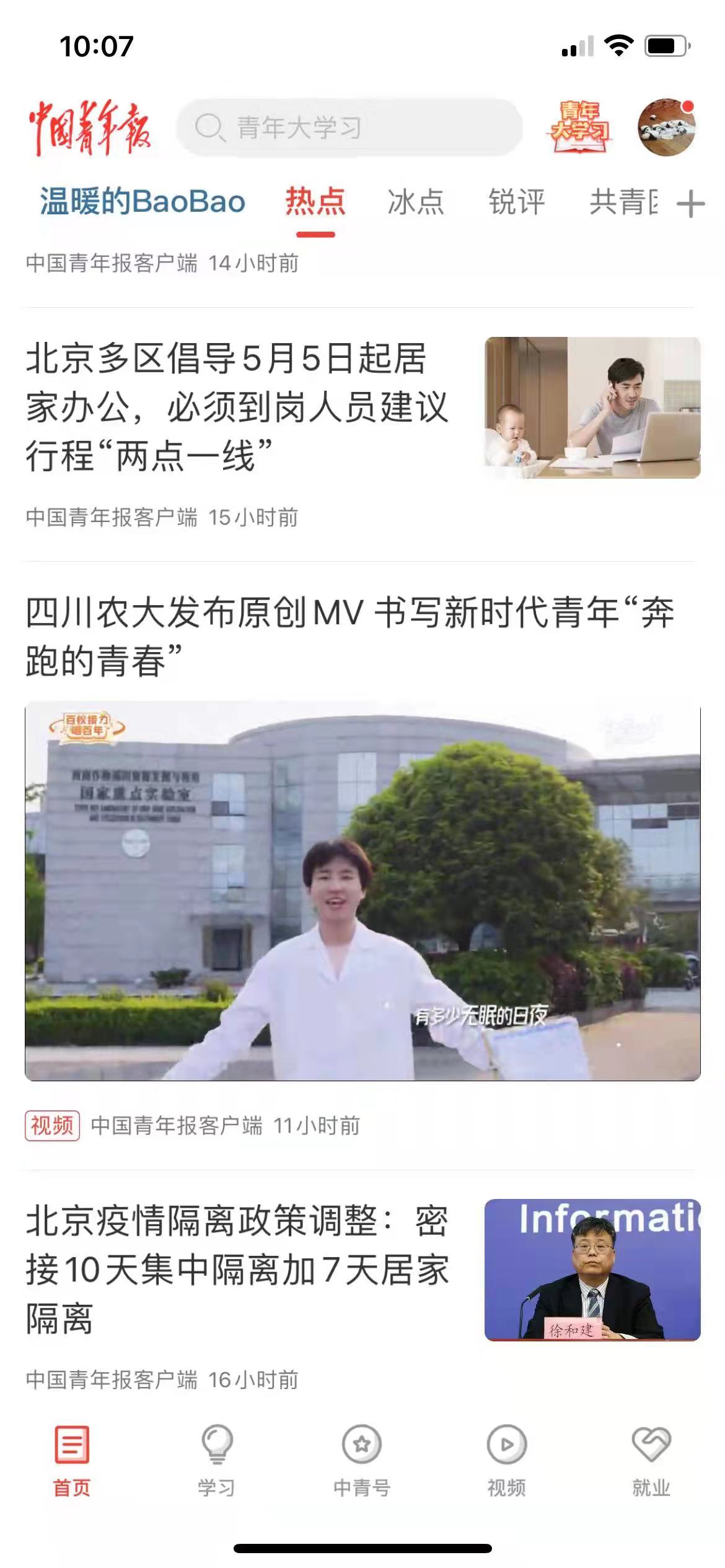
Task: Open article about 北京多区倡导居家办公
Action: click(237, 407)
